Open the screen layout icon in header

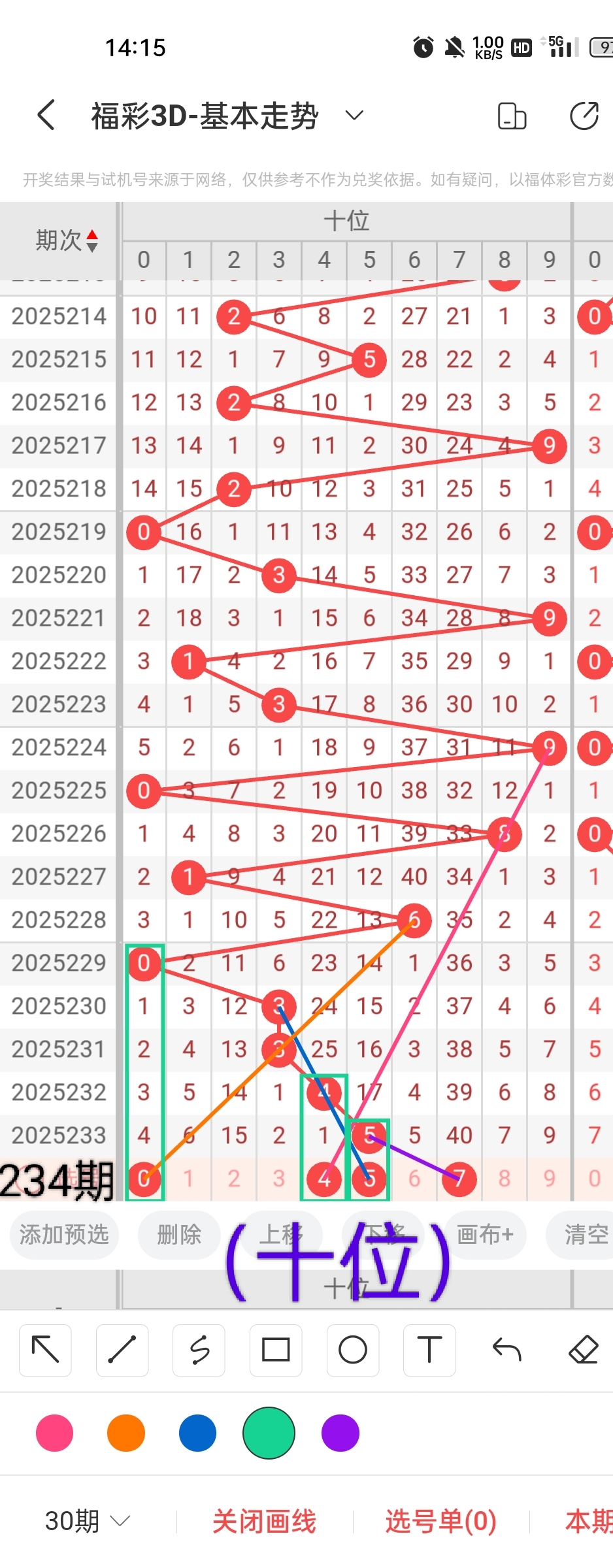(512, 116)
